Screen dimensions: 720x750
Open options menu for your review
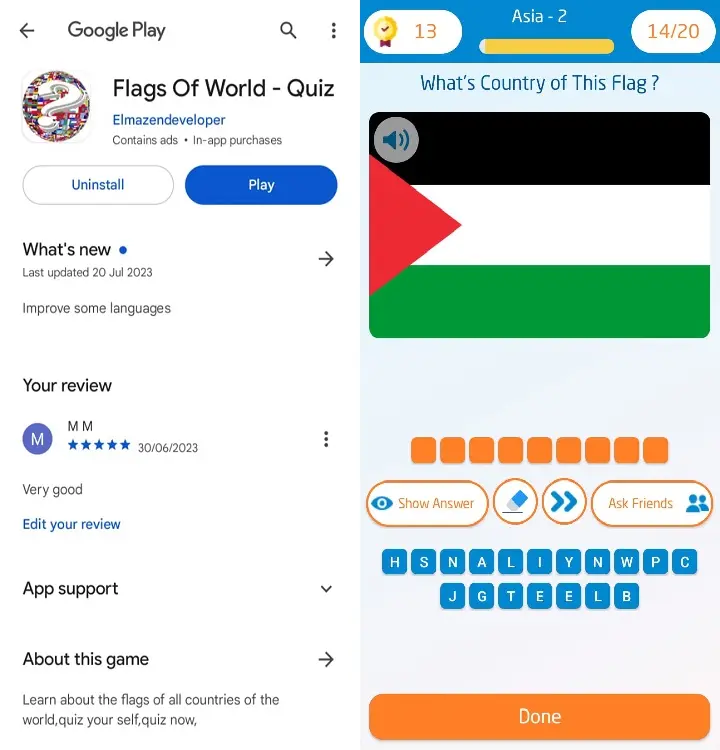pyautogui.click(x=325, y=439)
